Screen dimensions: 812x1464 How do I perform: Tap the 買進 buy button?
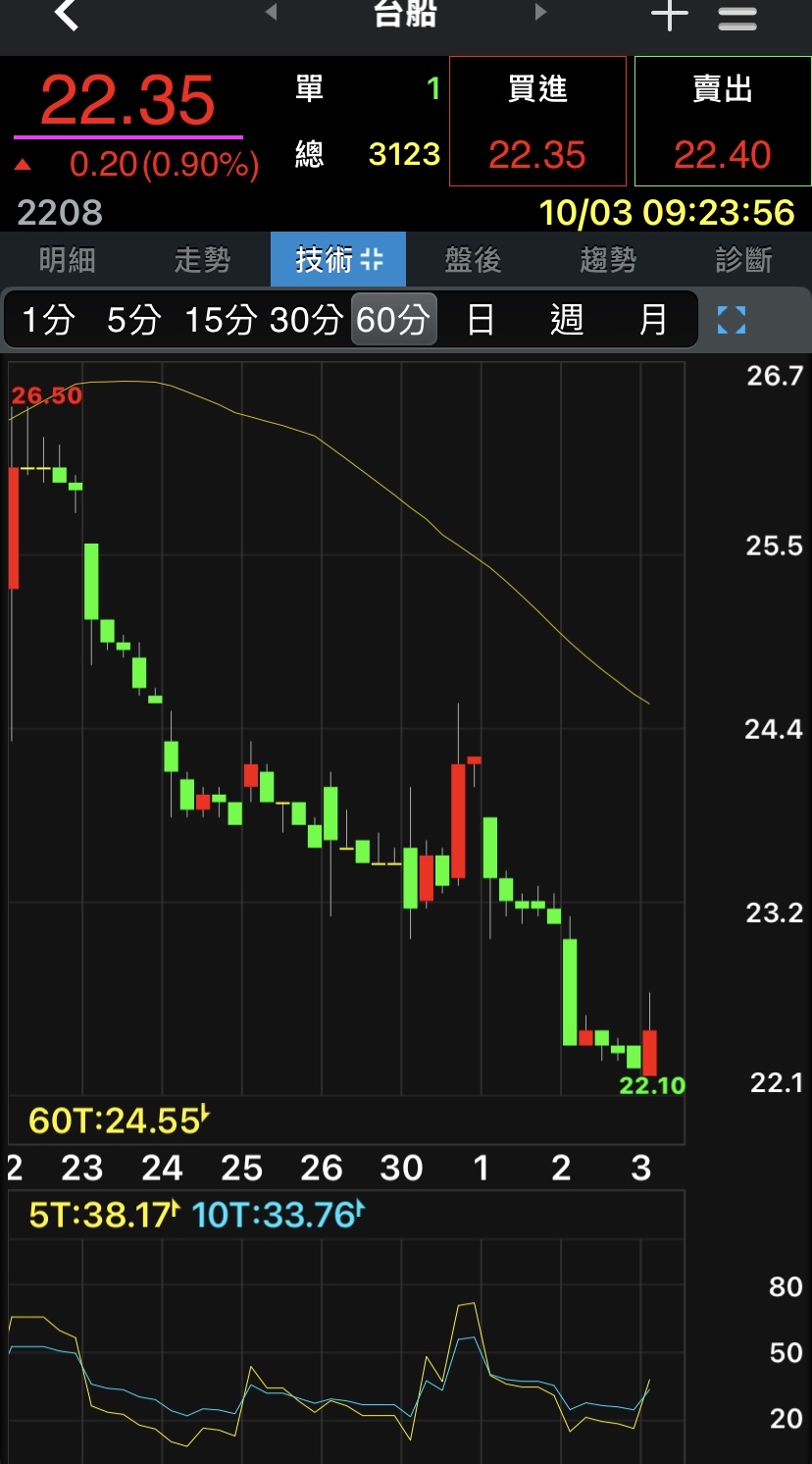click(x=537, y=122)
